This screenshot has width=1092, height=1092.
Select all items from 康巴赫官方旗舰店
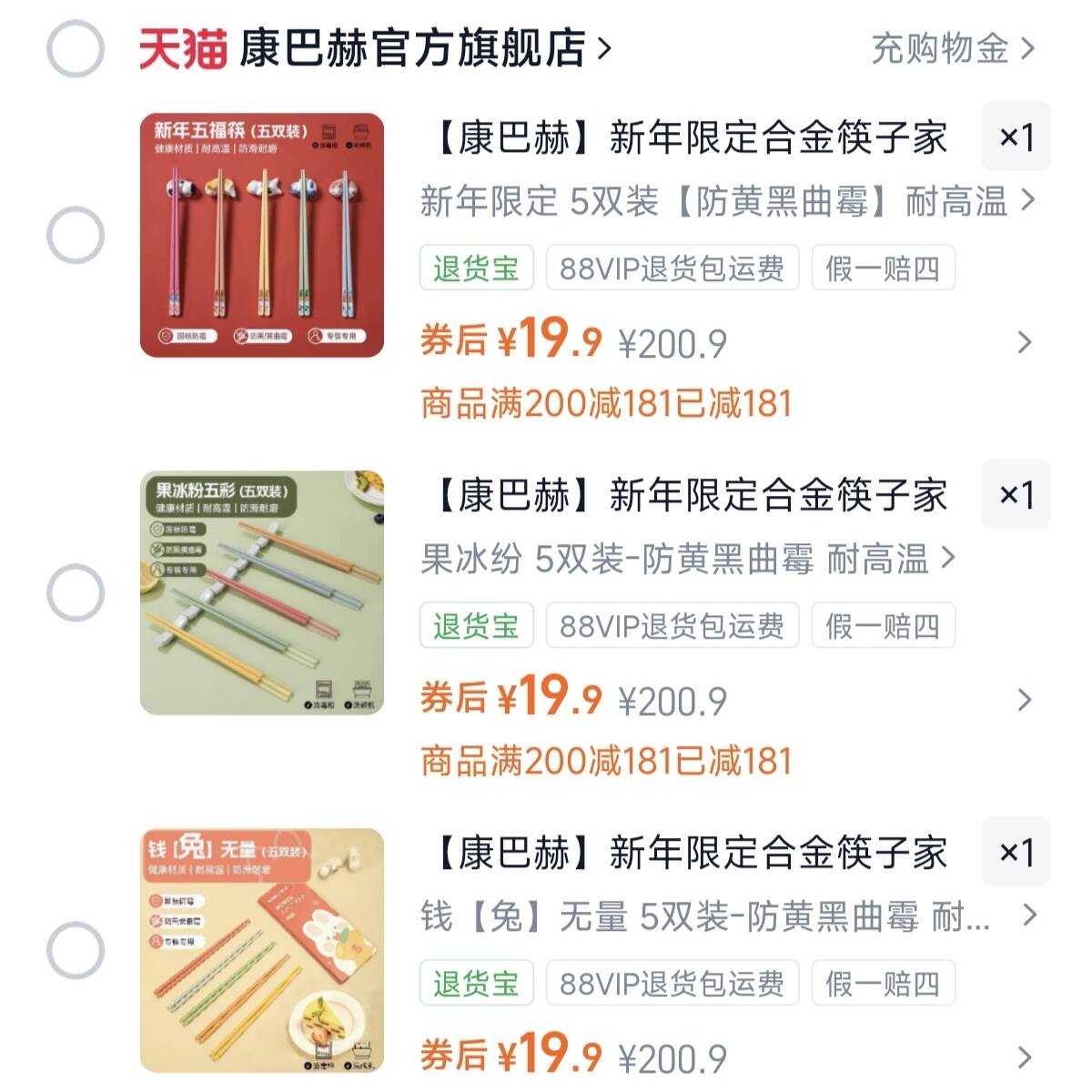76,48
